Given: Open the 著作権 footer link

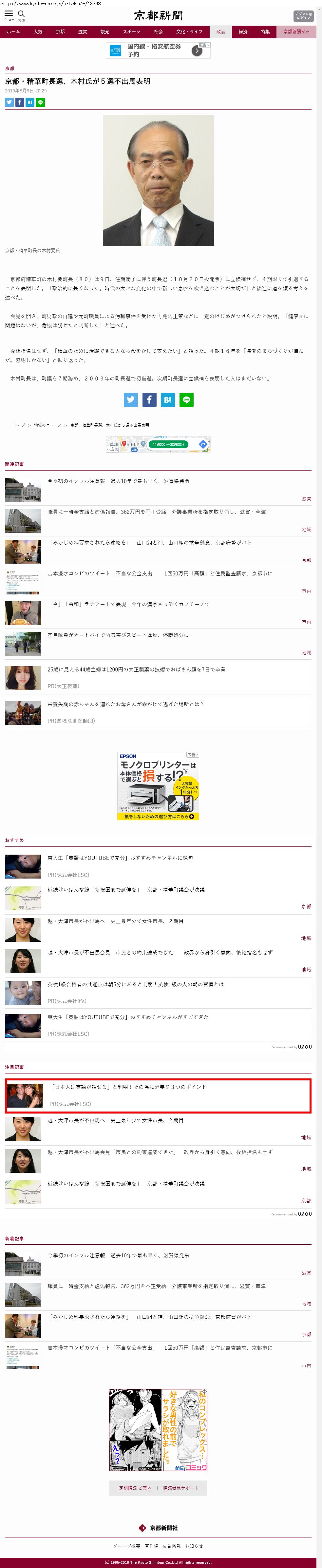Looking at the screenshot, I should click(x=152, y=1545).
